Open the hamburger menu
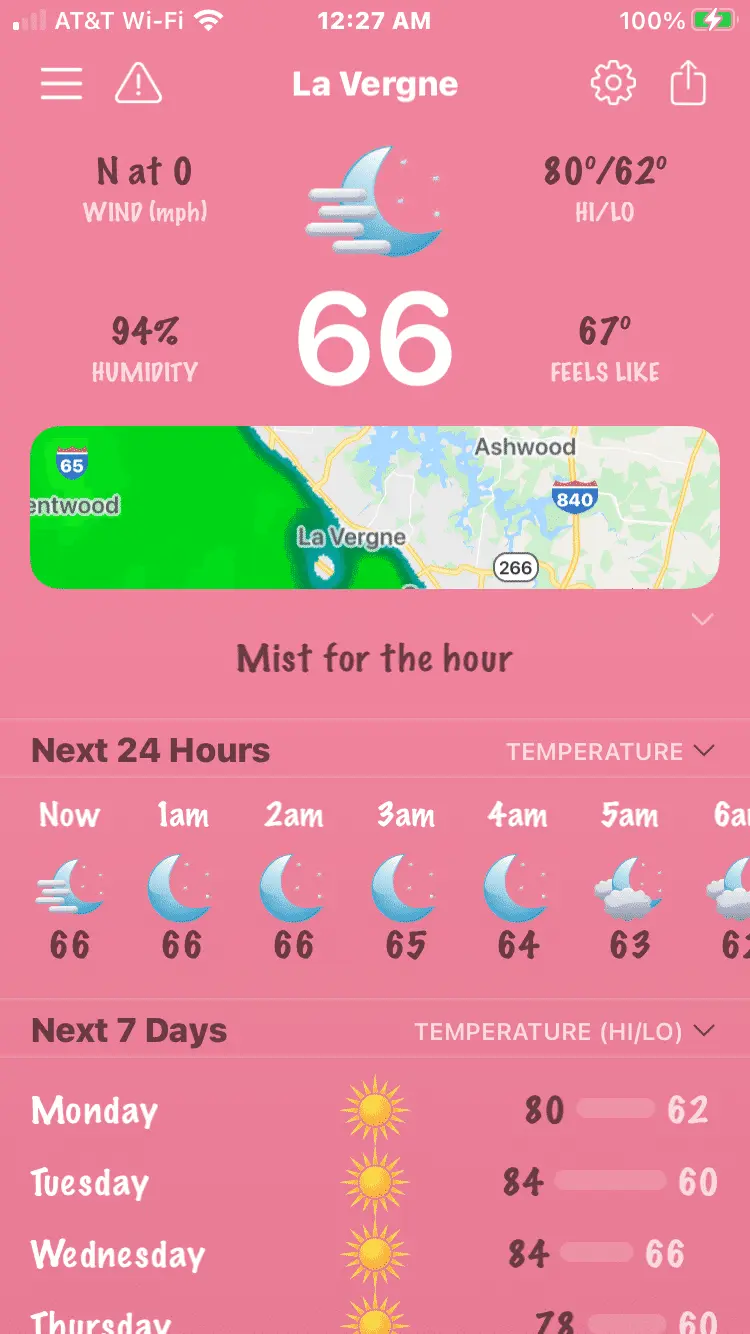This screenshot has width=750, height=1334. pos(61,84)
